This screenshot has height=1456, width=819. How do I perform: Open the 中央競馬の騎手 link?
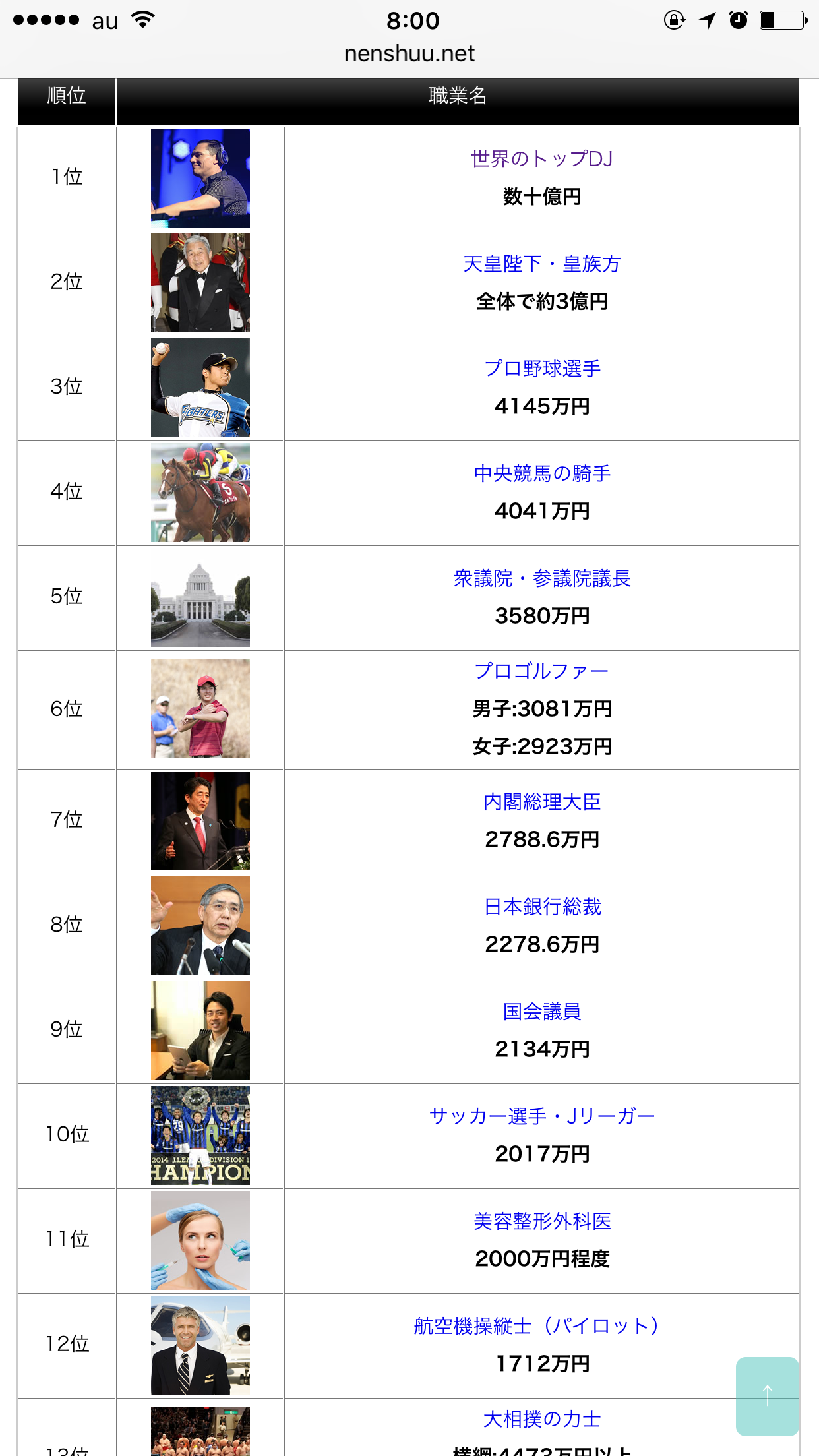click(x=541, y=473)
